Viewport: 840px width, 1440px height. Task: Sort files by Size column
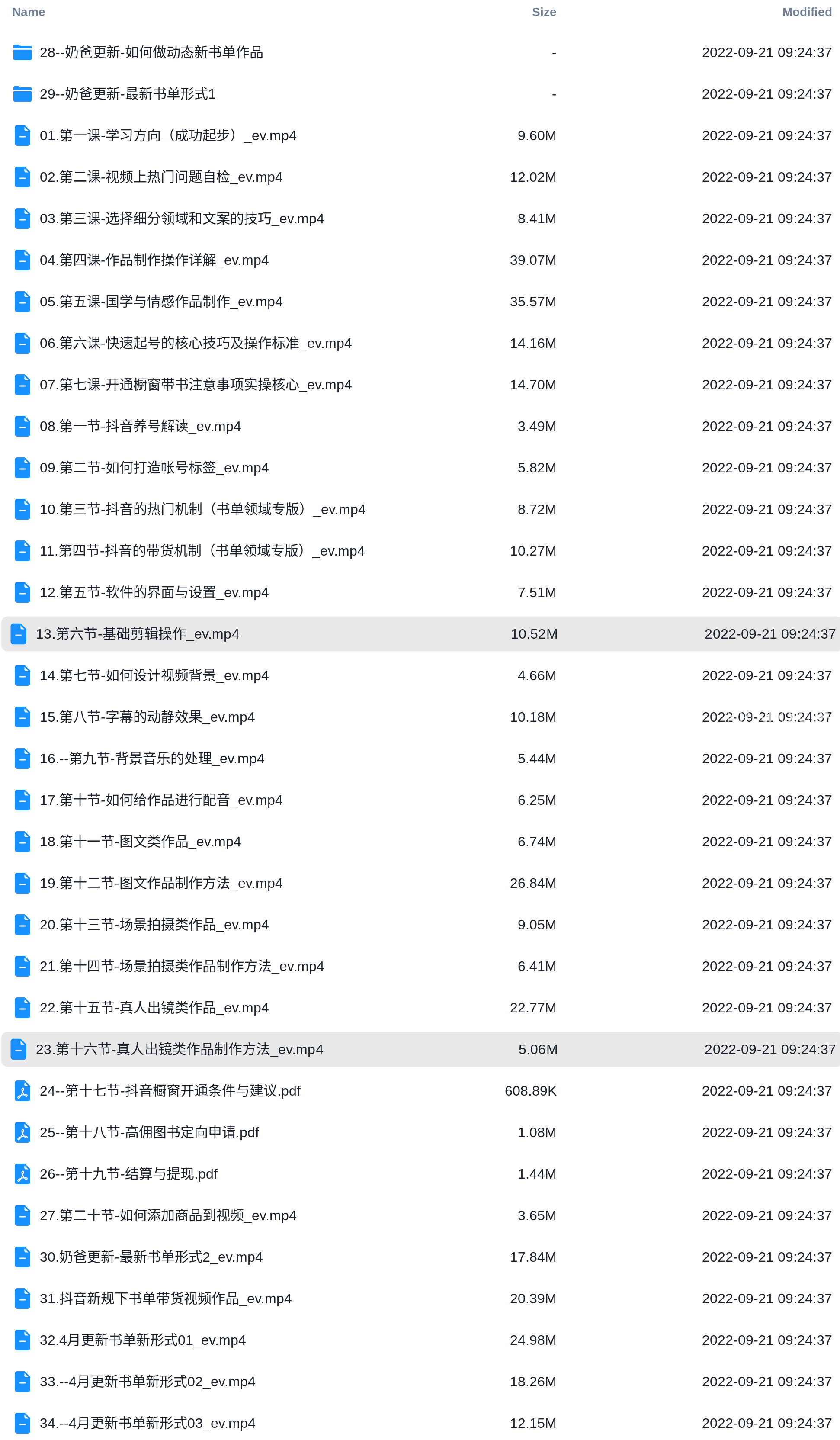(x=544, y=12)
